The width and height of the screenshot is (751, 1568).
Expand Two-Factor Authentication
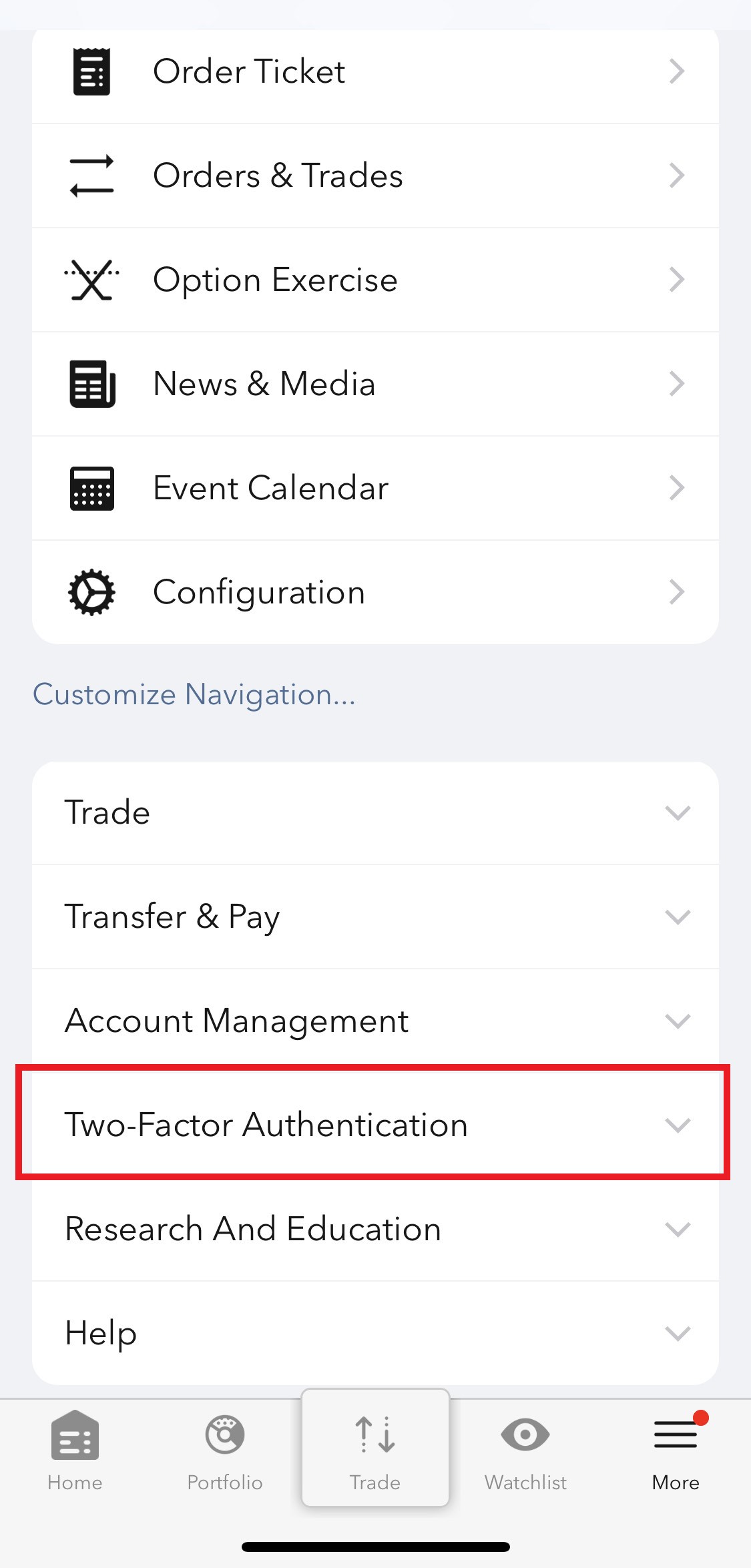click(375, 1125)
